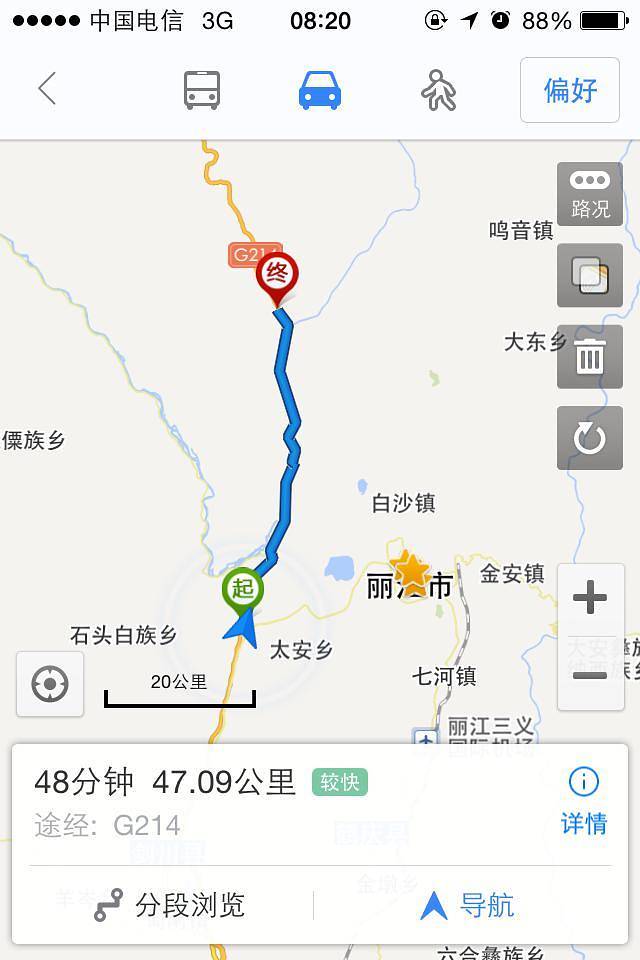The image size is (640, 960).
Task: Tap the green 起 start marker
Action: click(243, 588)
